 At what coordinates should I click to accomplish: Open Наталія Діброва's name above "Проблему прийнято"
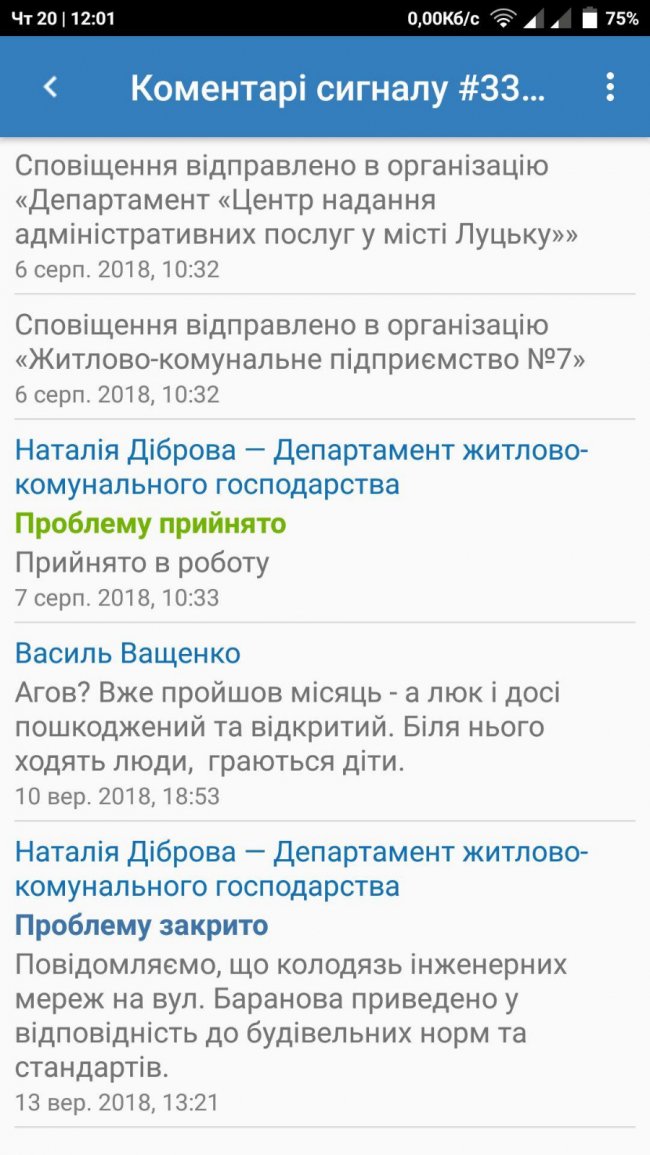click(300, 467)
